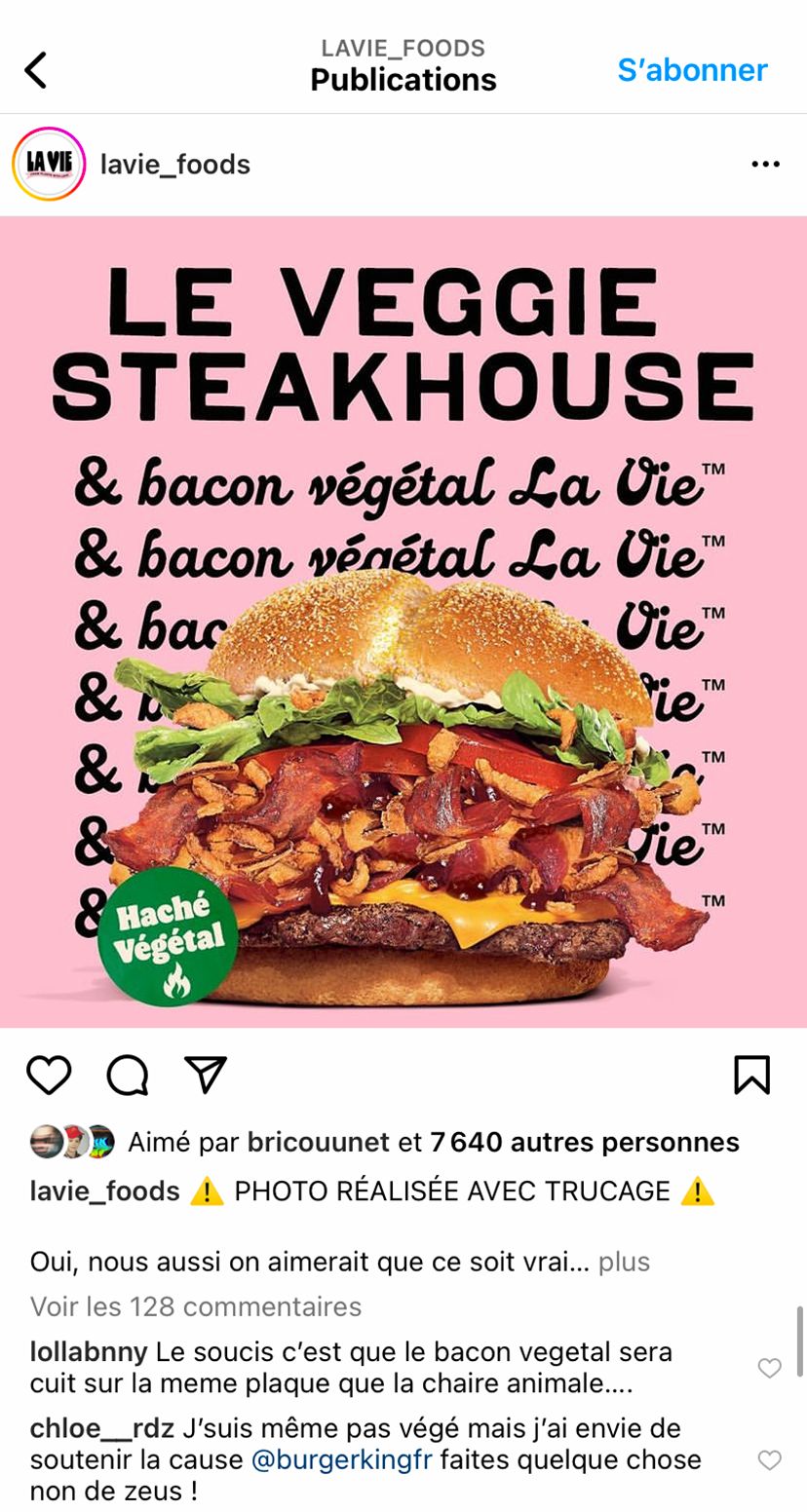Like lollabnny's comment
Viewport: 807px width, 1512px height.
click(770, 1368)
